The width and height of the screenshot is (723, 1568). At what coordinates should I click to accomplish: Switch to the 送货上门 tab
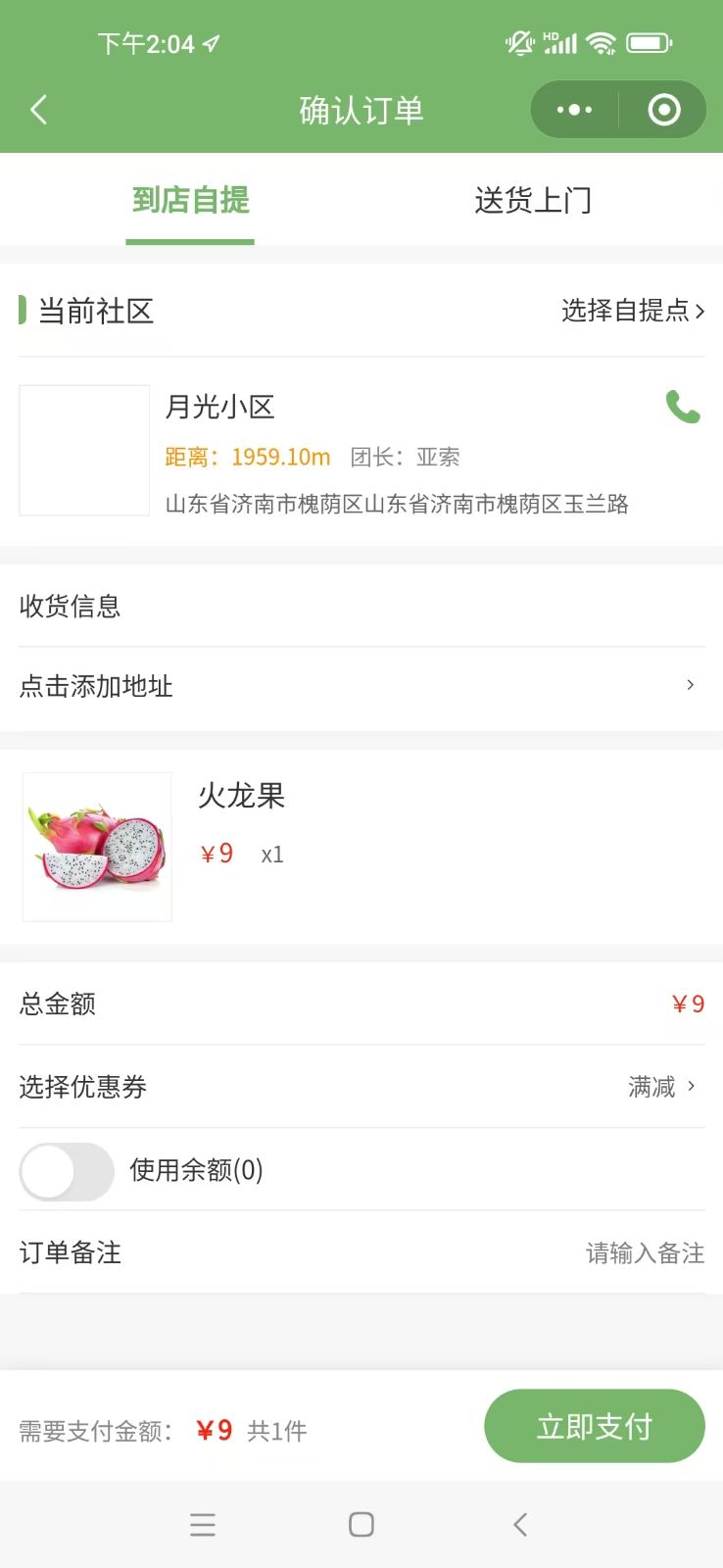pyautogui.click(x=533, y=200)
